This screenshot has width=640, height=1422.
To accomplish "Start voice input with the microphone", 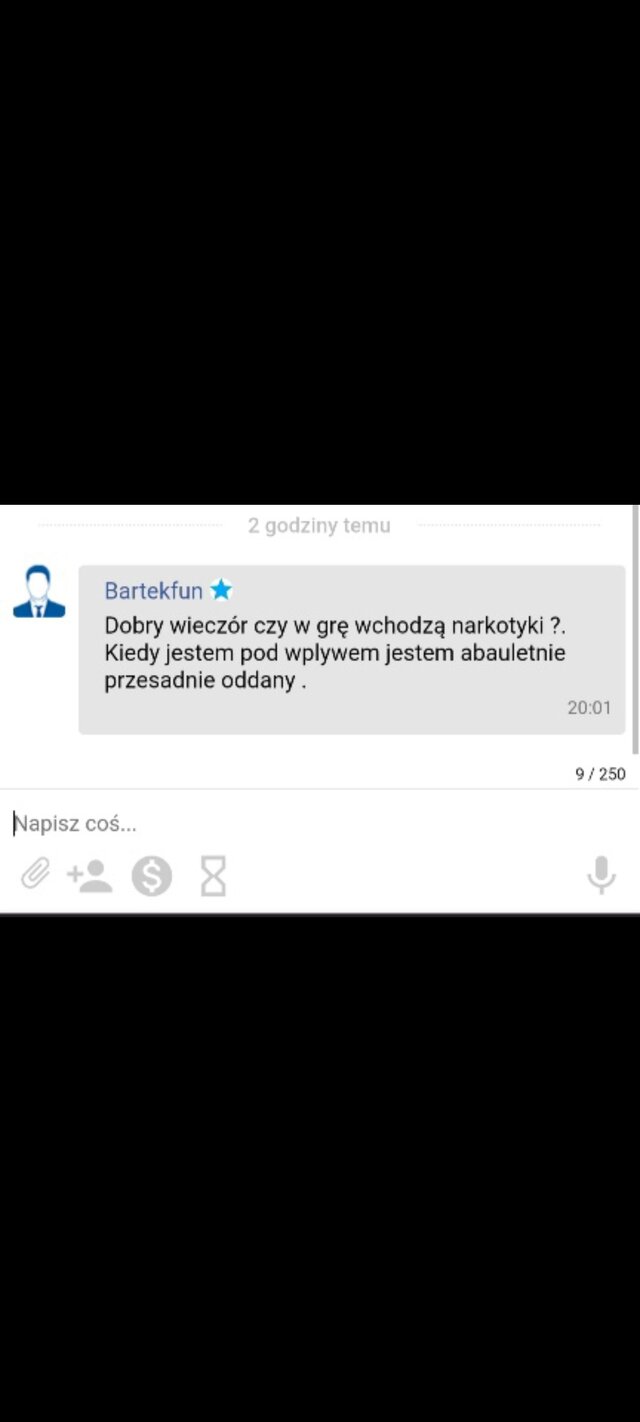I will click(601, 875).
